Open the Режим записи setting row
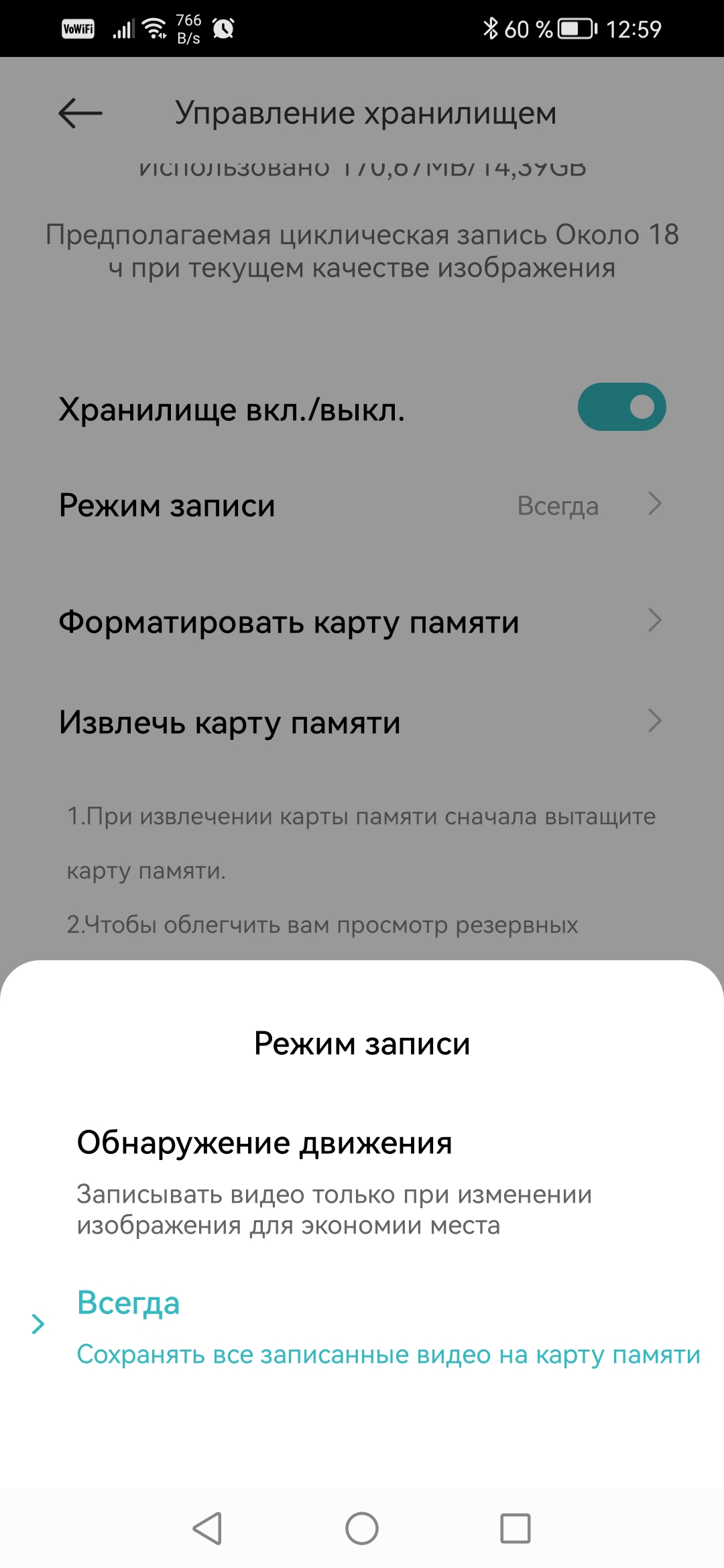Viewport: 724px width, 1568px height. (362, 505)
